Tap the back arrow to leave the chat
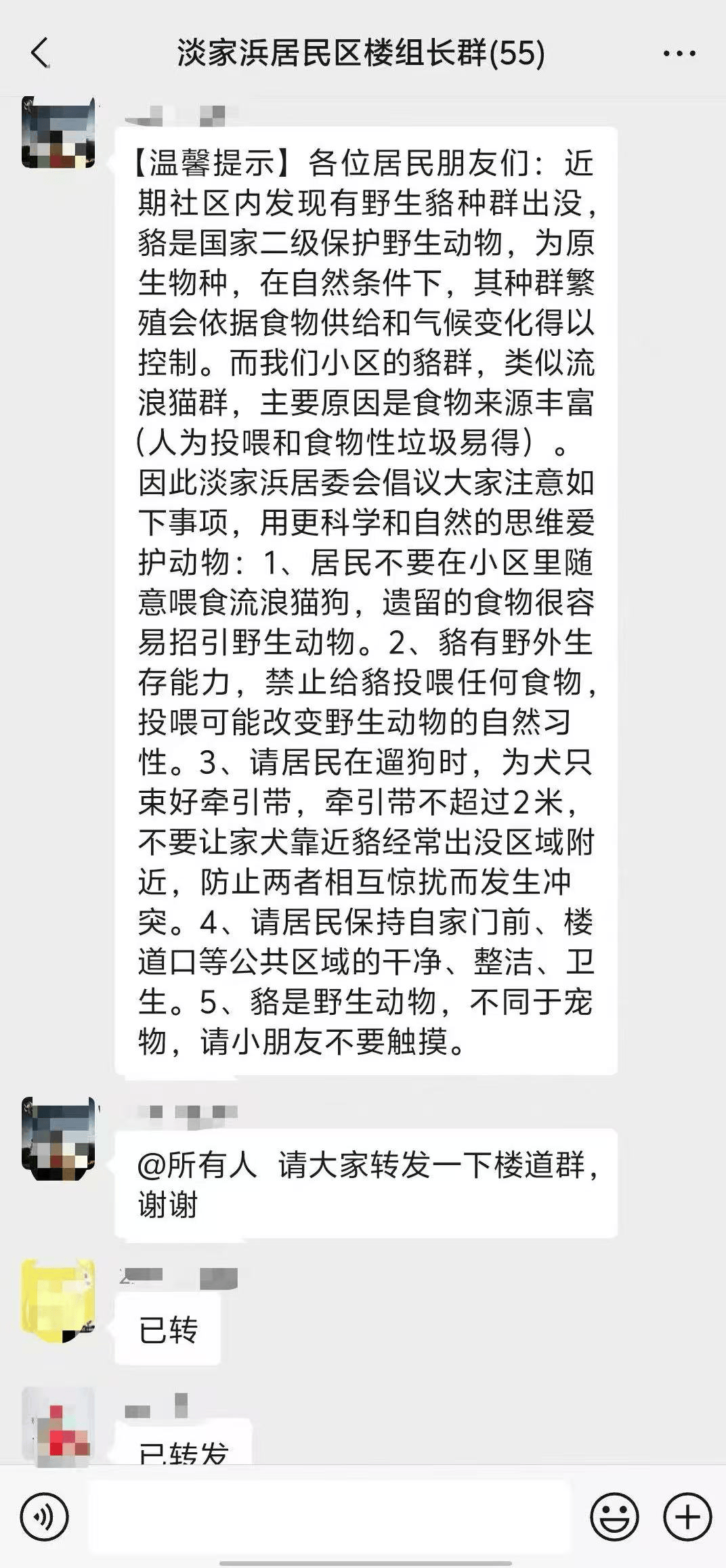The image size is (726, 1568). click(39, 52)
